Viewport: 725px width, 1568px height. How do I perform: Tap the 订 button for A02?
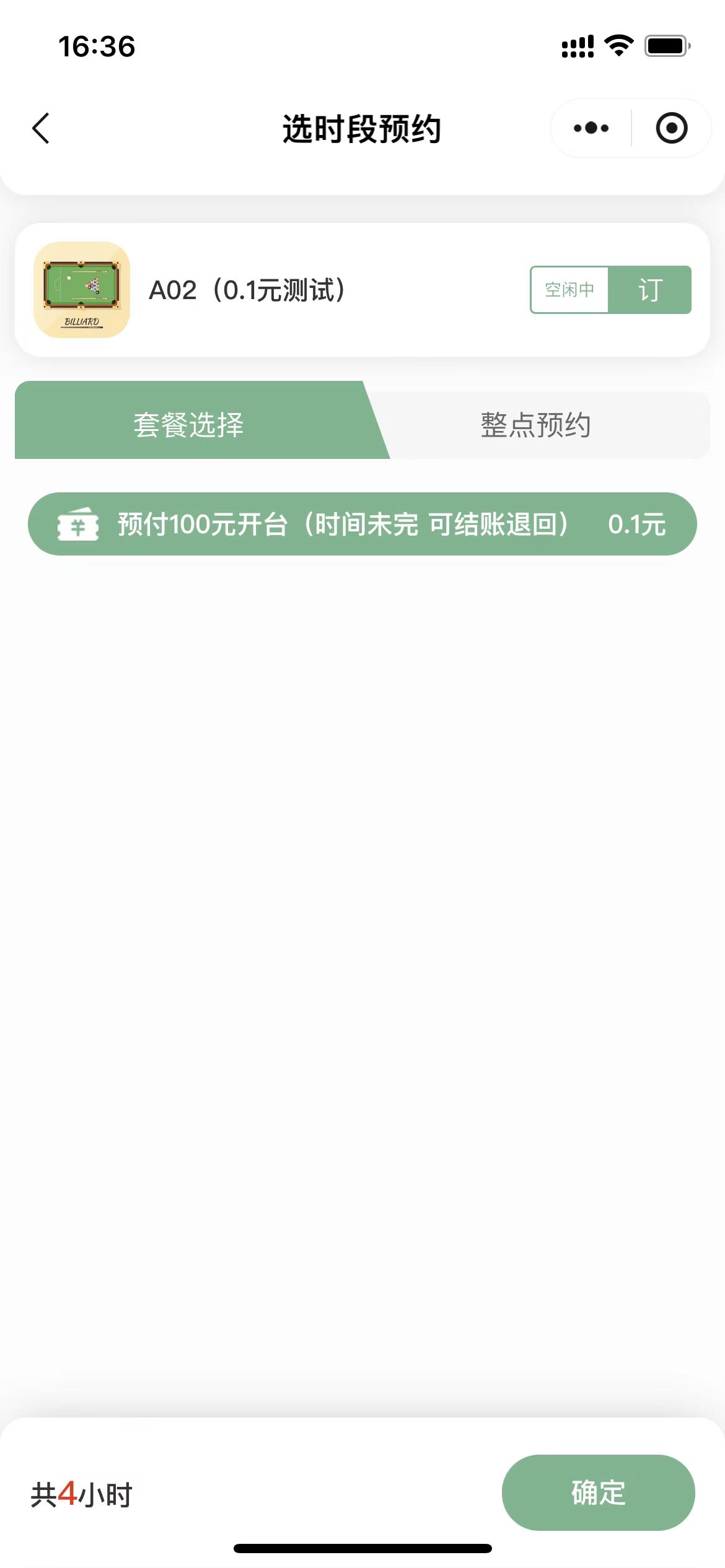[x=649, y=290]
